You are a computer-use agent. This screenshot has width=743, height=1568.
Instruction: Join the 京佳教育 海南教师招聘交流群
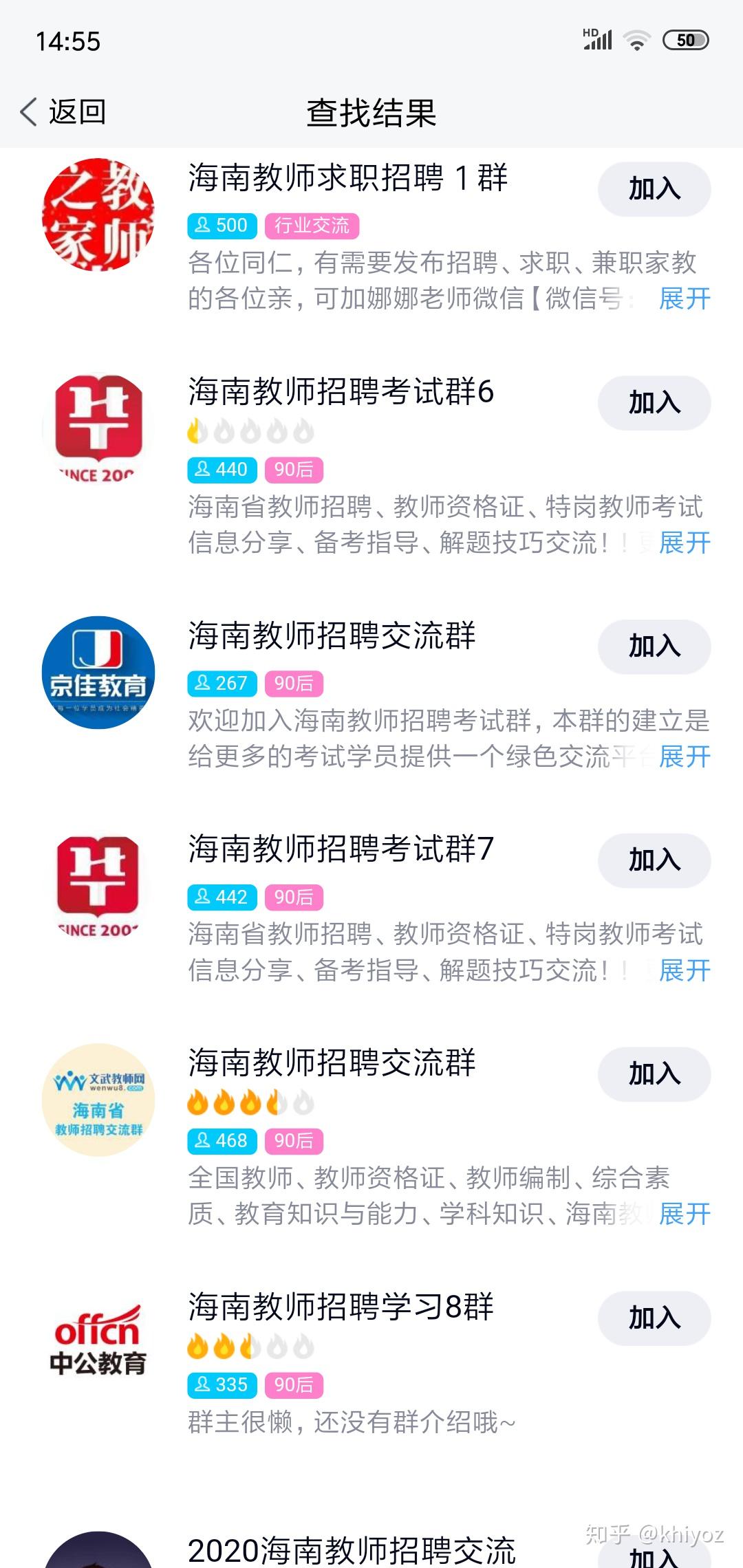coord(654,647)
